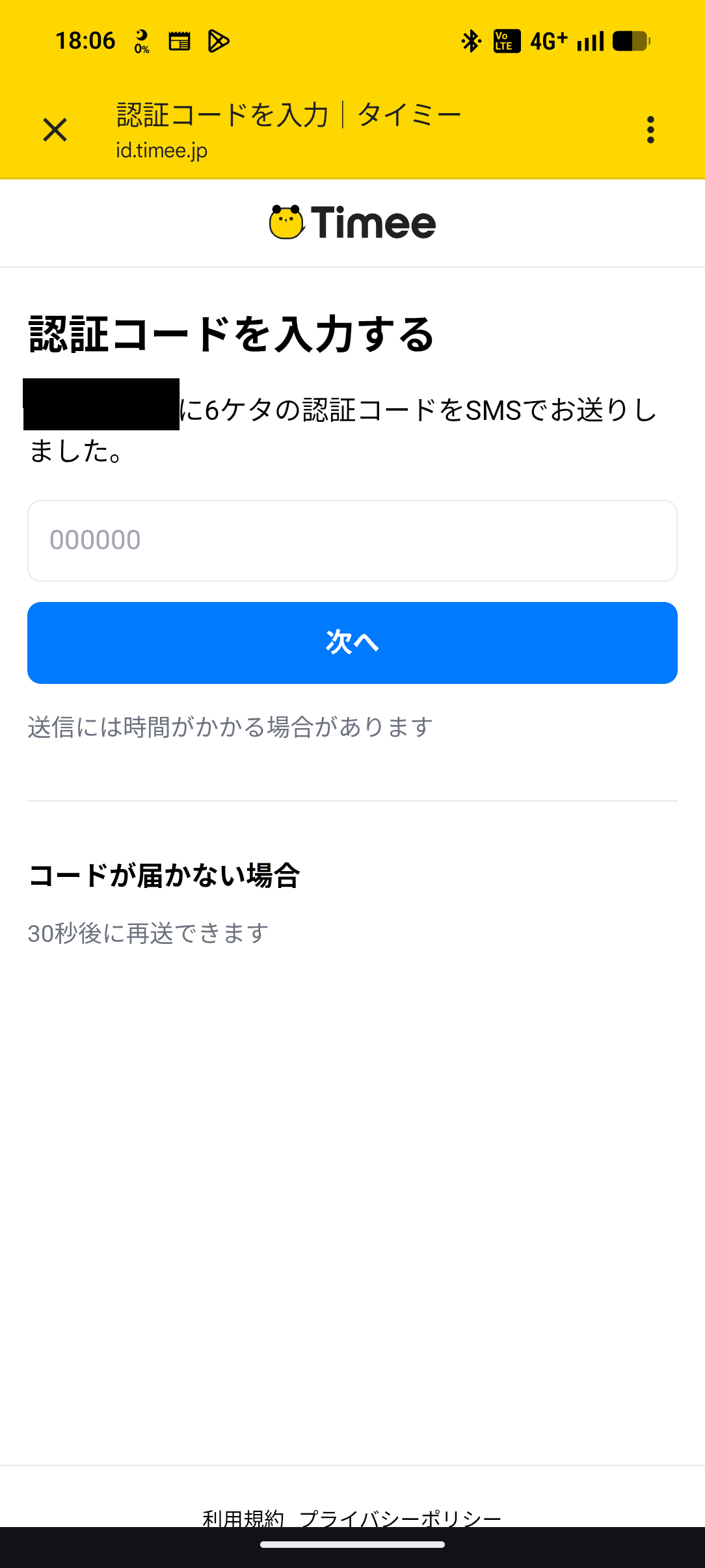The image size is (705, 1568).
Task: Close the in-app browser window
Action: [55, 129]
